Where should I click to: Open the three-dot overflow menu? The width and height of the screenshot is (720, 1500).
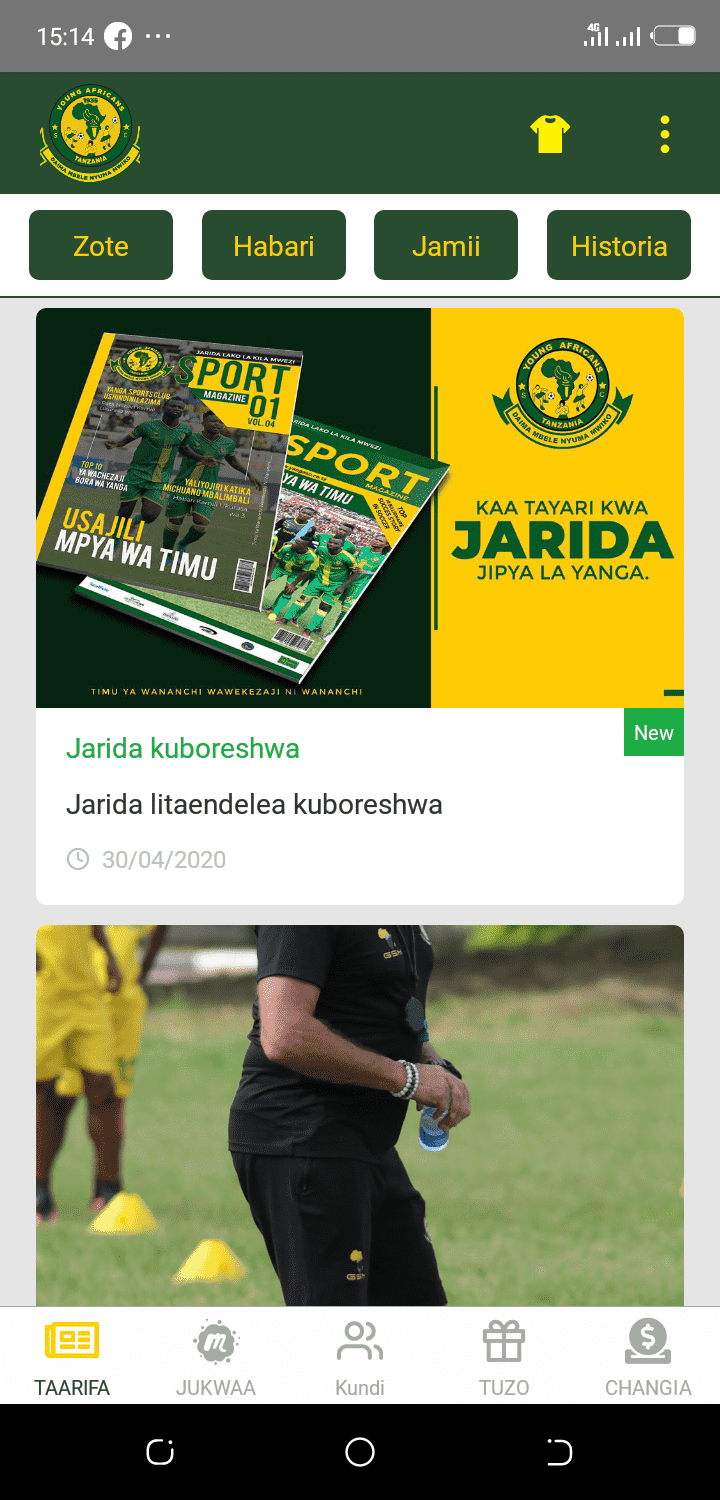coord(665,134)
